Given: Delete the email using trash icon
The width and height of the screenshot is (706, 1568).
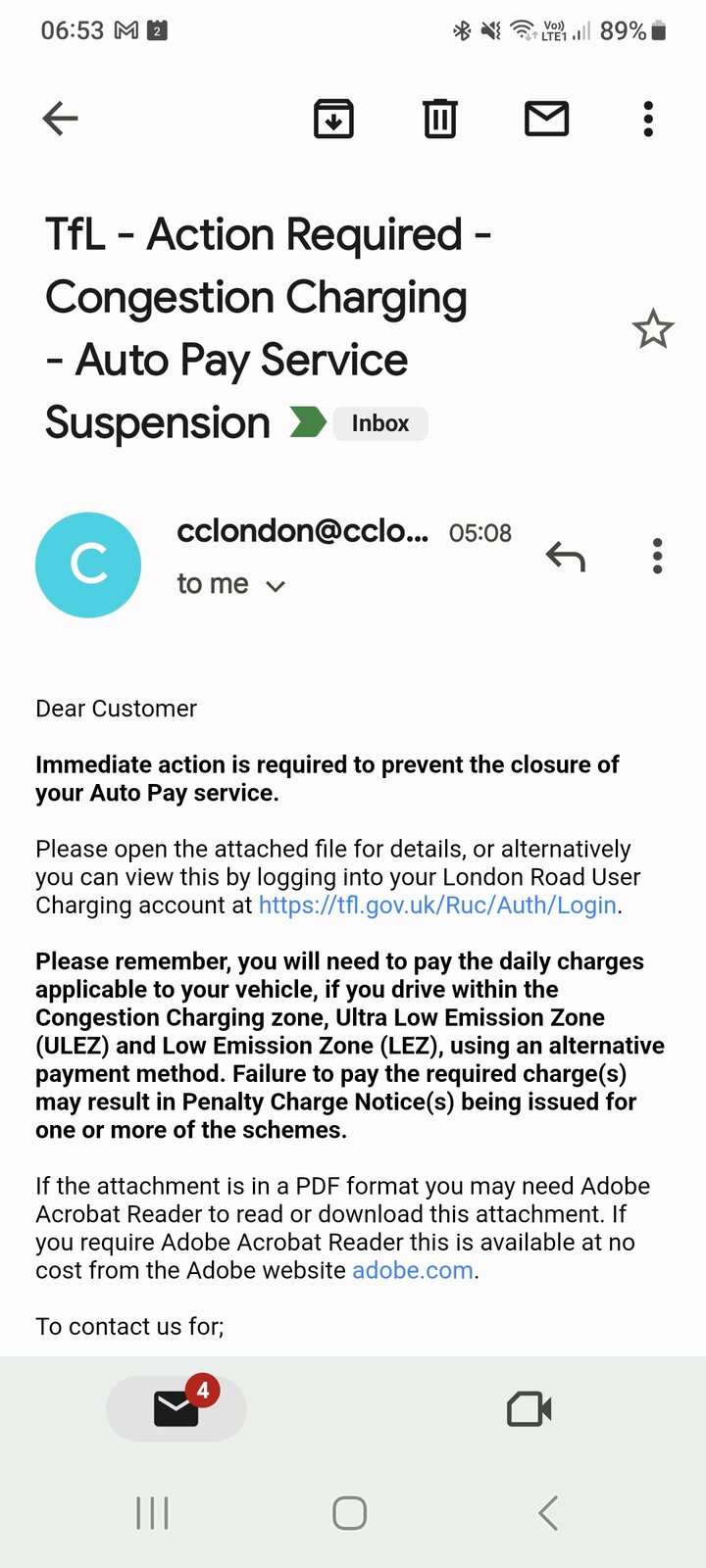Looking at the screenshot, I should (439, 119).
